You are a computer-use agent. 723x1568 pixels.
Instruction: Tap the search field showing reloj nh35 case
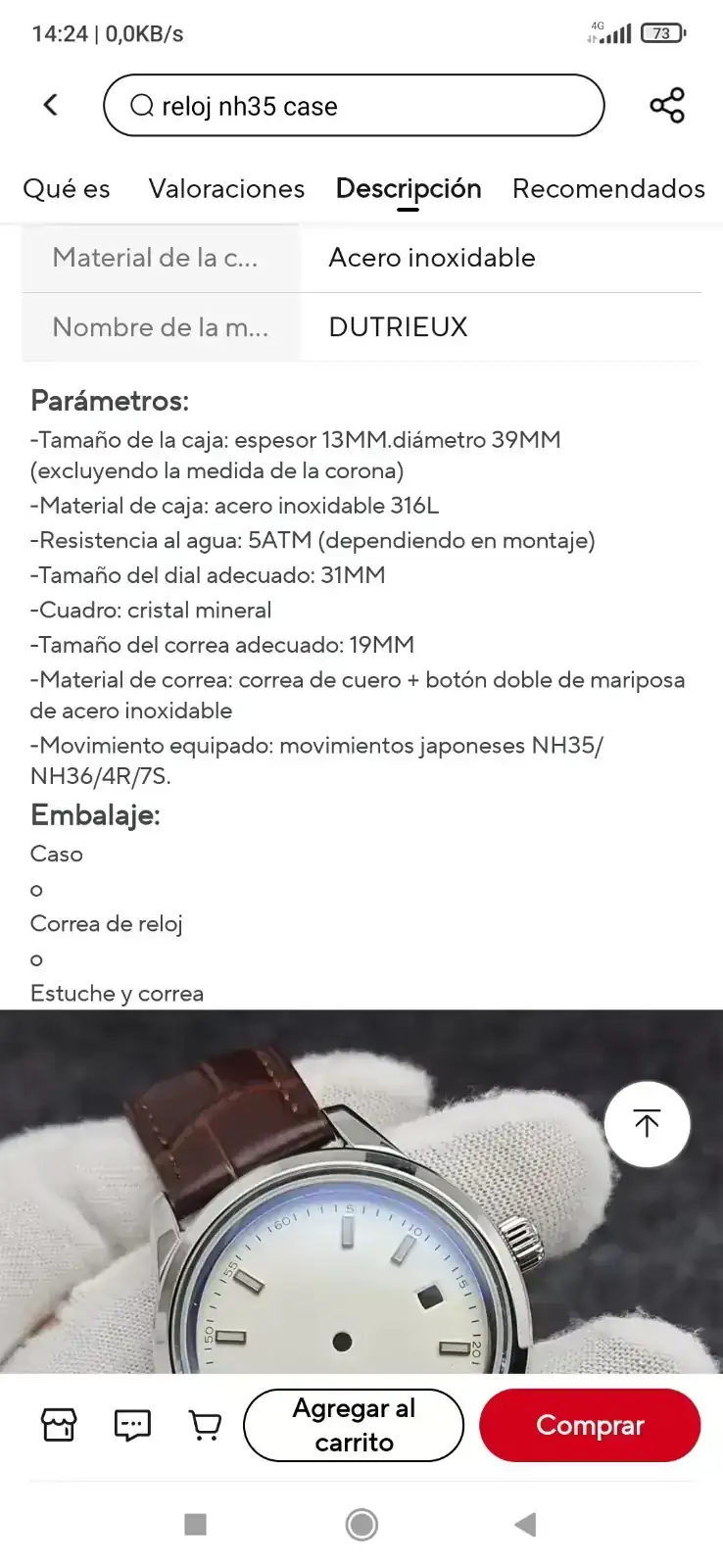[x=353, y=106]
